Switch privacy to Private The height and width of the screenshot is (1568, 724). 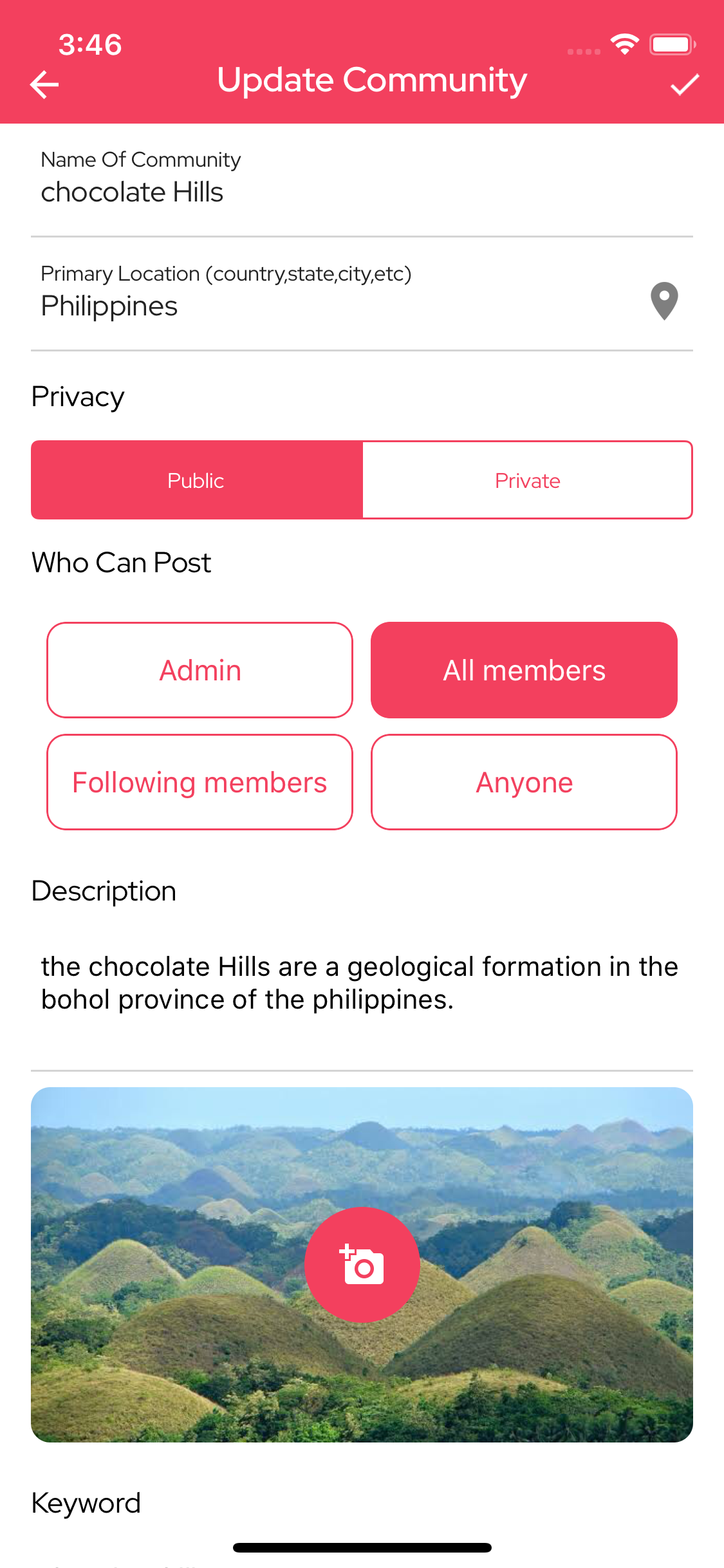[527, 480]
